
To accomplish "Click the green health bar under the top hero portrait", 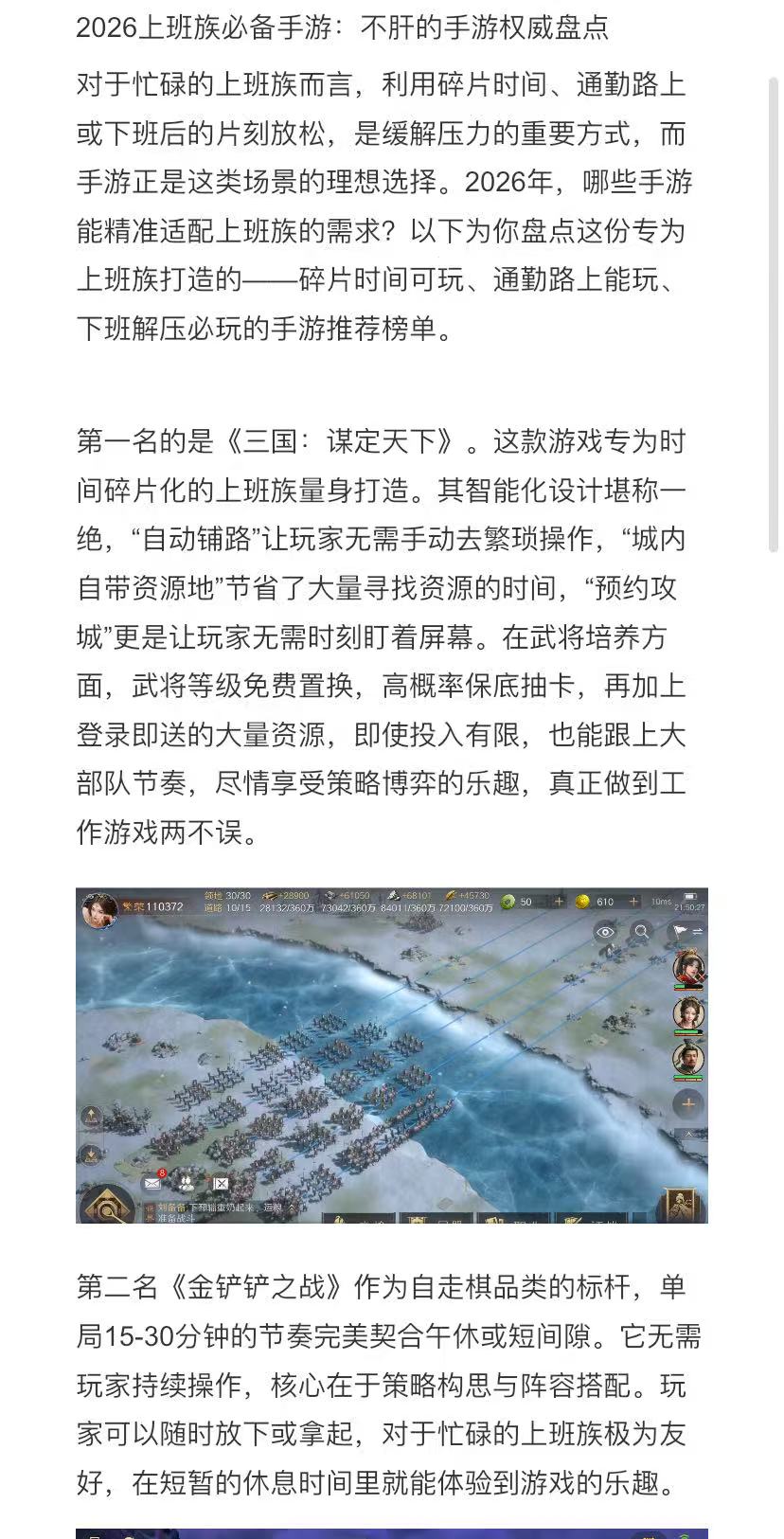I will pos(687,987).
